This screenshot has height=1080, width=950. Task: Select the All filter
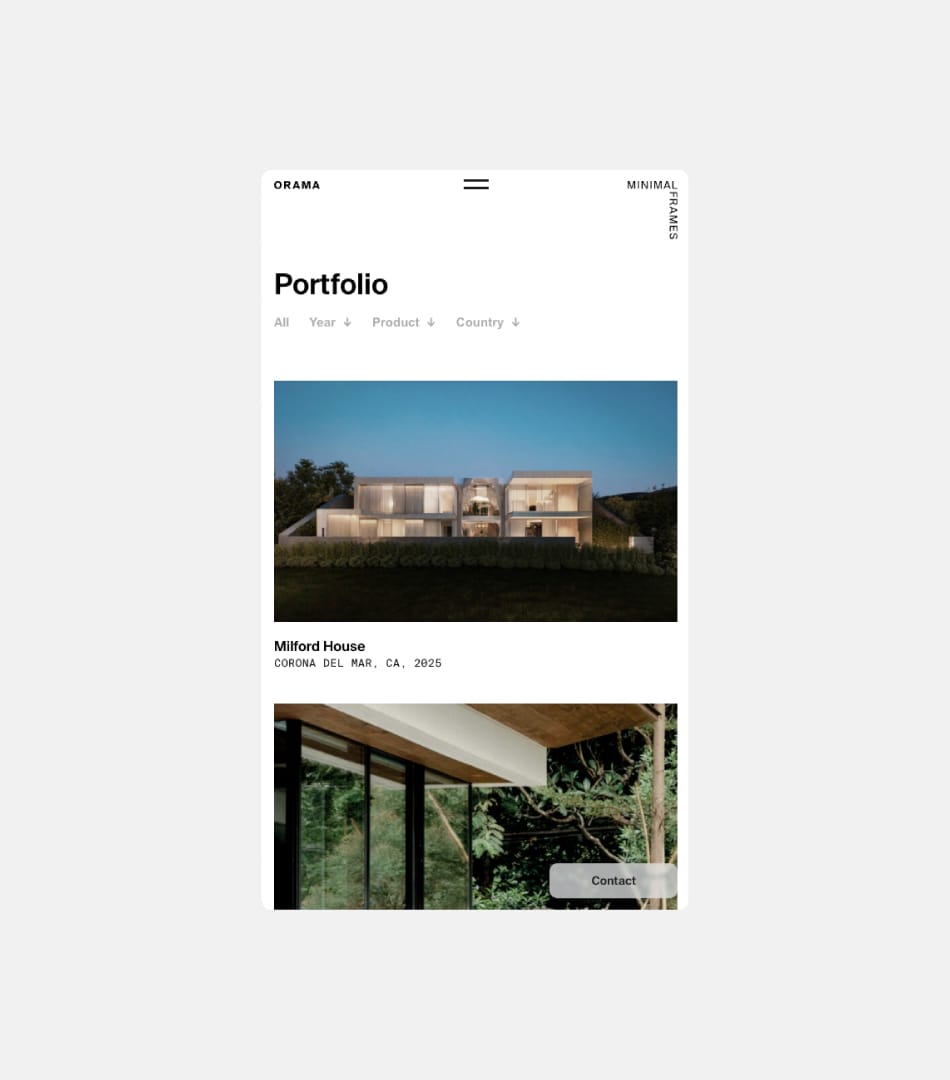(282, 322)
